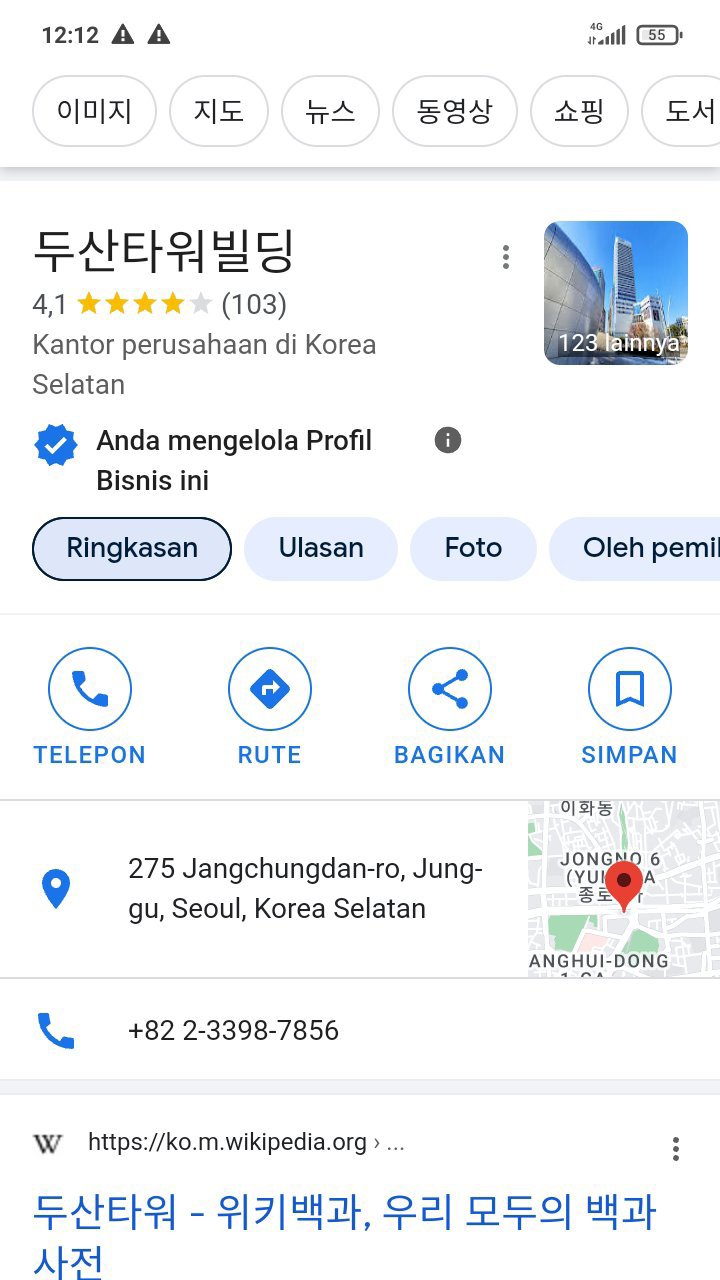Viewport: 720px width, 1280px height.
Task: Show info about managing this Business Profile
Action: click(448, 440)
